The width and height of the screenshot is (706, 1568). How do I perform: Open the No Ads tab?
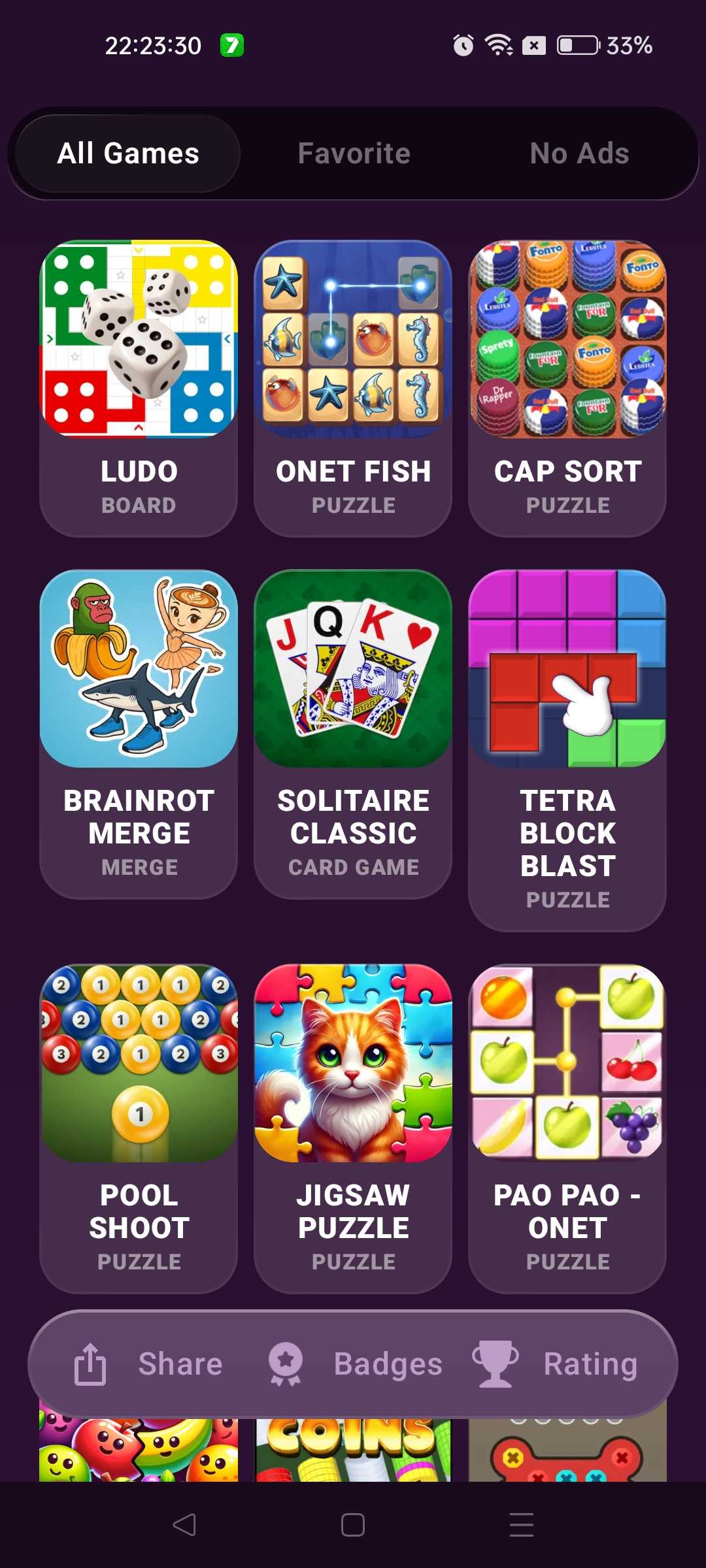coord(579,154)
